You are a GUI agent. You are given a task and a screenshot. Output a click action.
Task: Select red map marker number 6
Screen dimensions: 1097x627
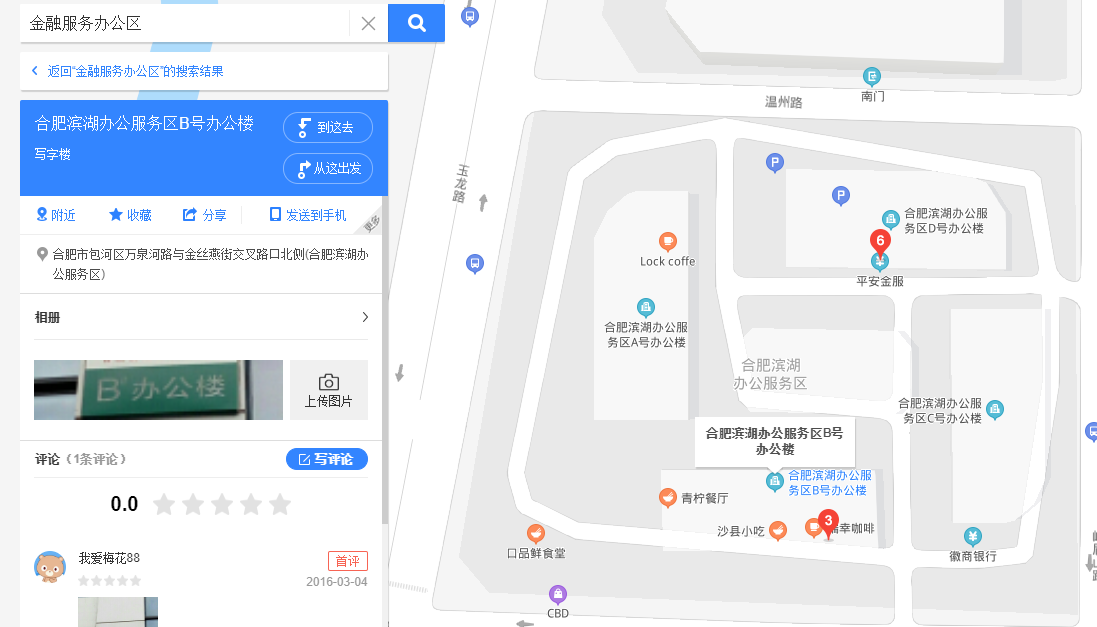(x=880, y=242)
